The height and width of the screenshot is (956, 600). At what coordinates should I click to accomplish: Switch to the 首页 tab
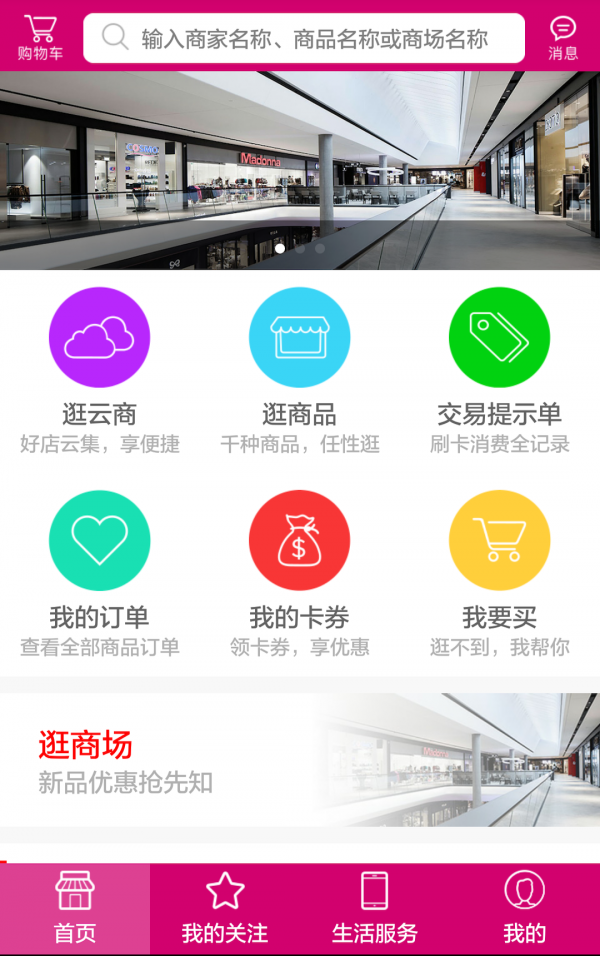(75, 909)
